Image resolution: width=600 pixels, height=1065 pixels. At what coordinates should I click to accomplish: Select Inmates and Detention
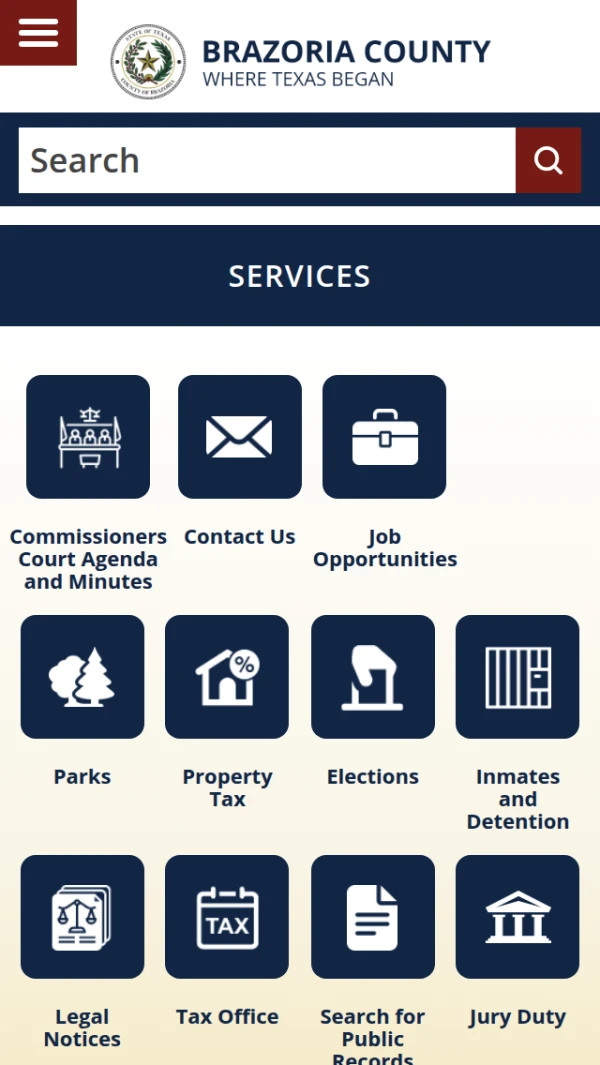pos(517,677)
